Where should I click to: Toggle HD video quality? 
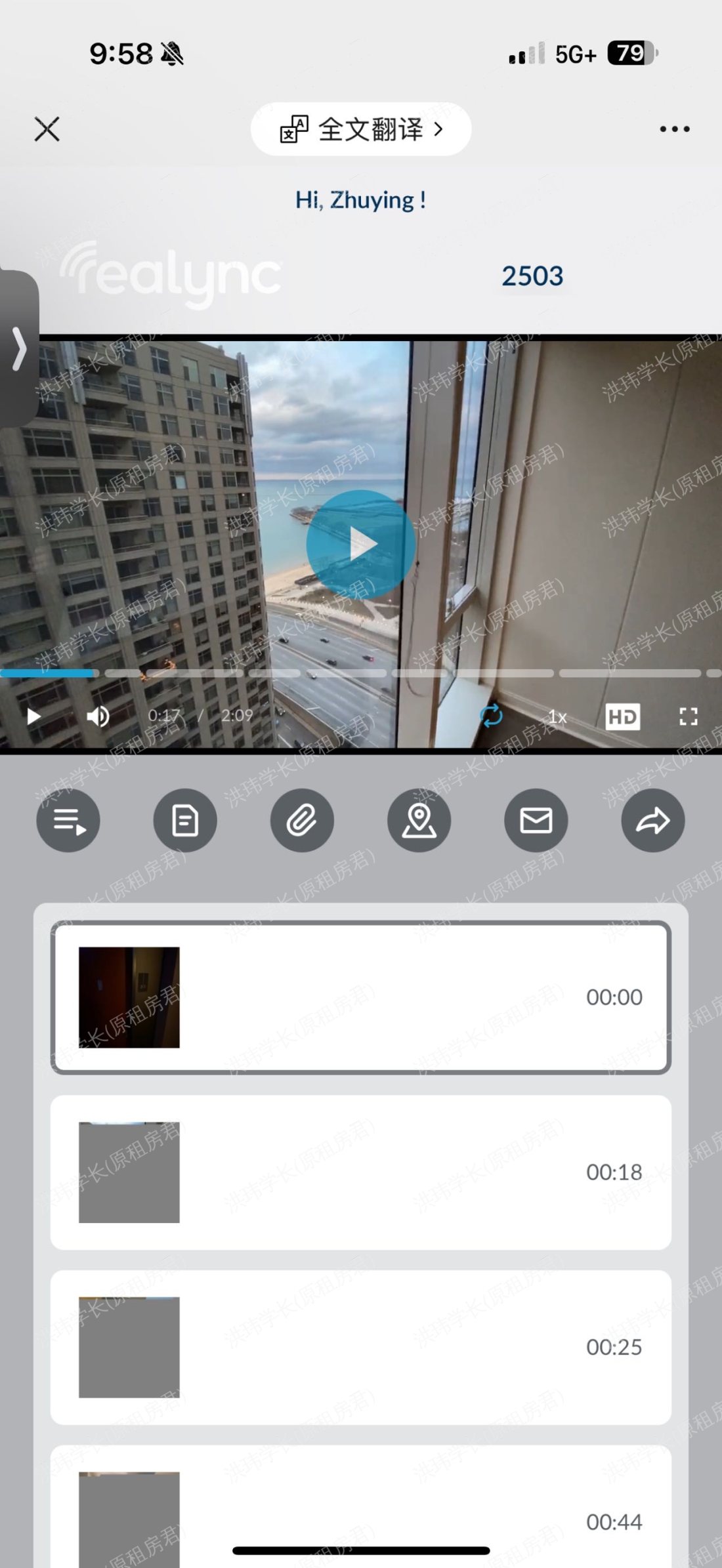pyautogui.click(x=622, y=716)
